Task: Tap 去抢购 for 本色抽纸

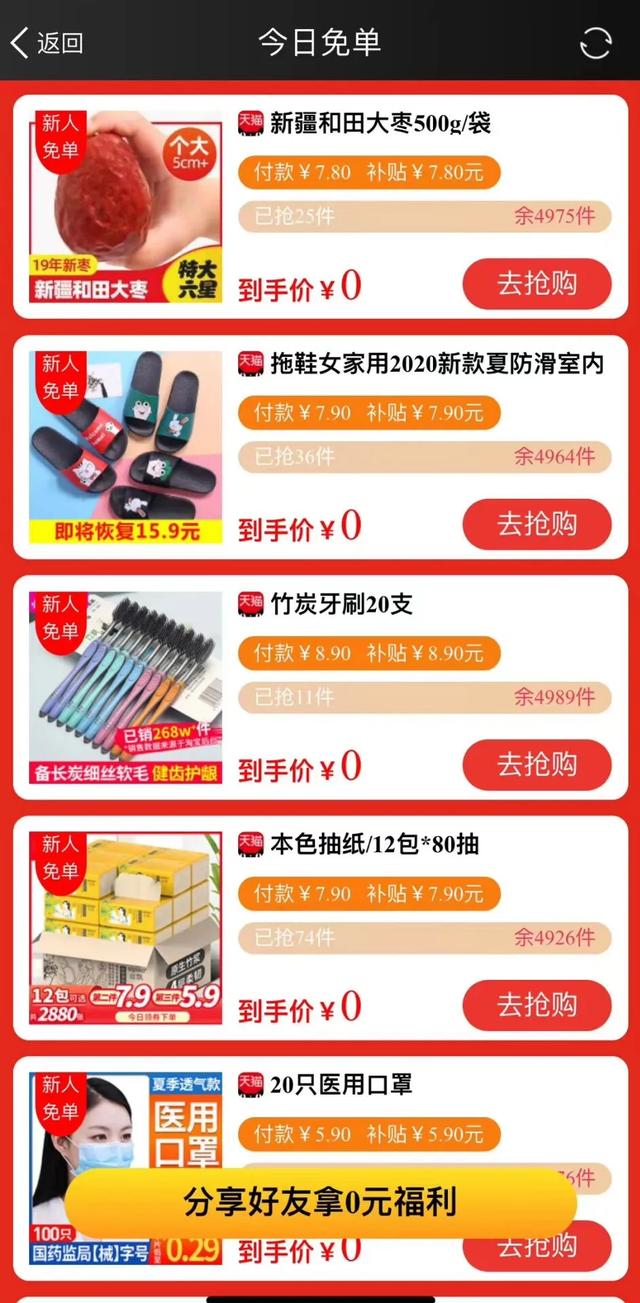Action: [537, 1005]
